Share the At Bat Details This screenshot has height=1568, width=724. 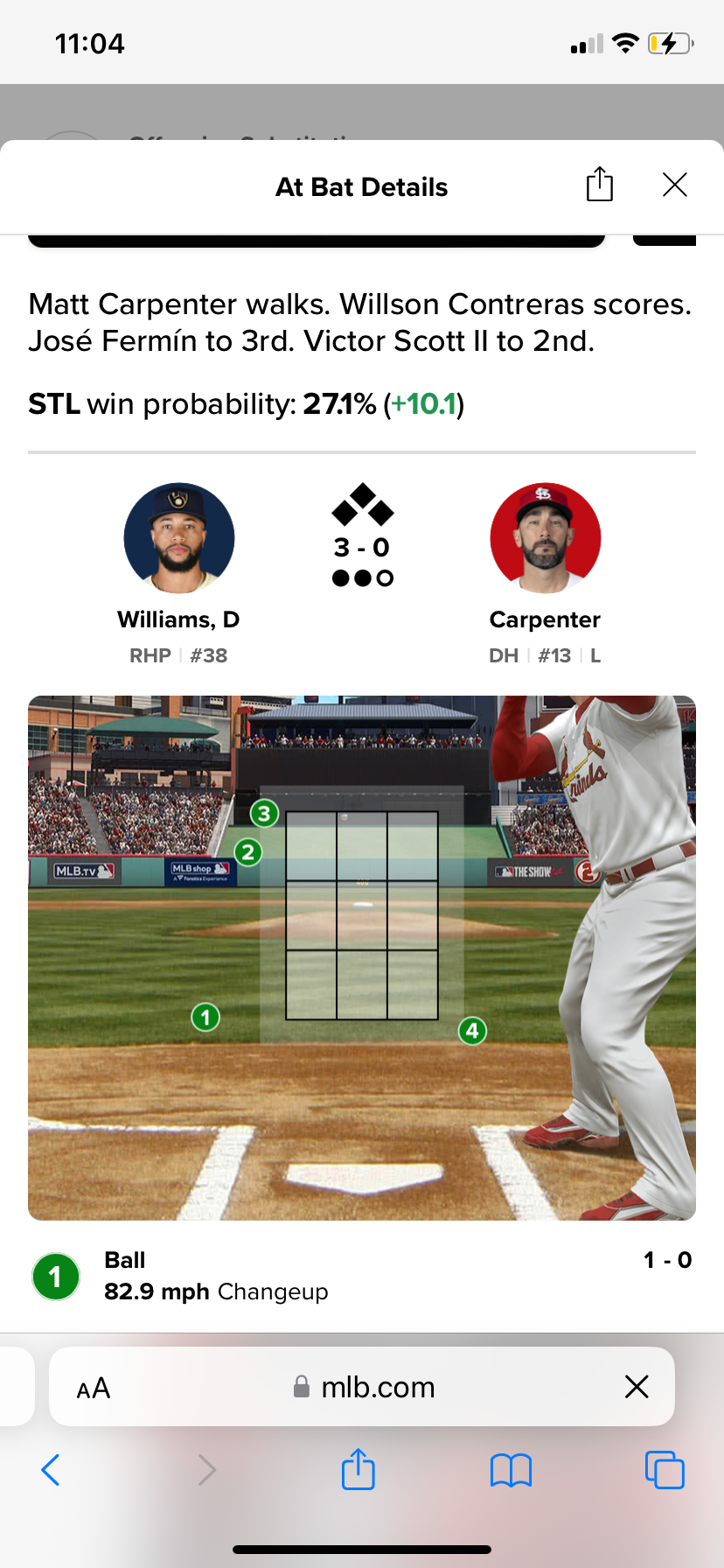[x=599, y=185]
